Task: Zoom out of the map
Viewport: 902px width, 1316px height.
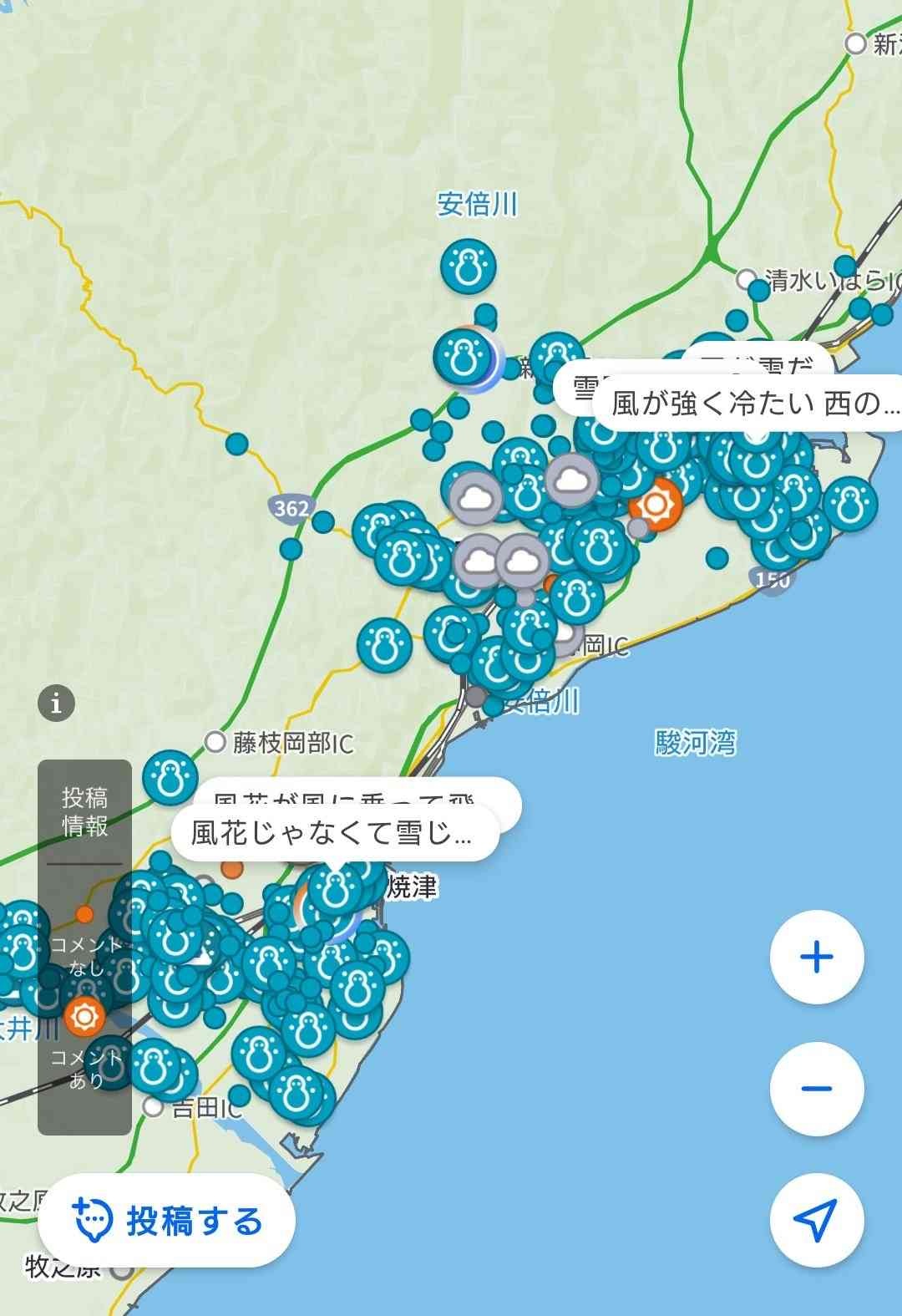Action: [x=816, y=1088]
